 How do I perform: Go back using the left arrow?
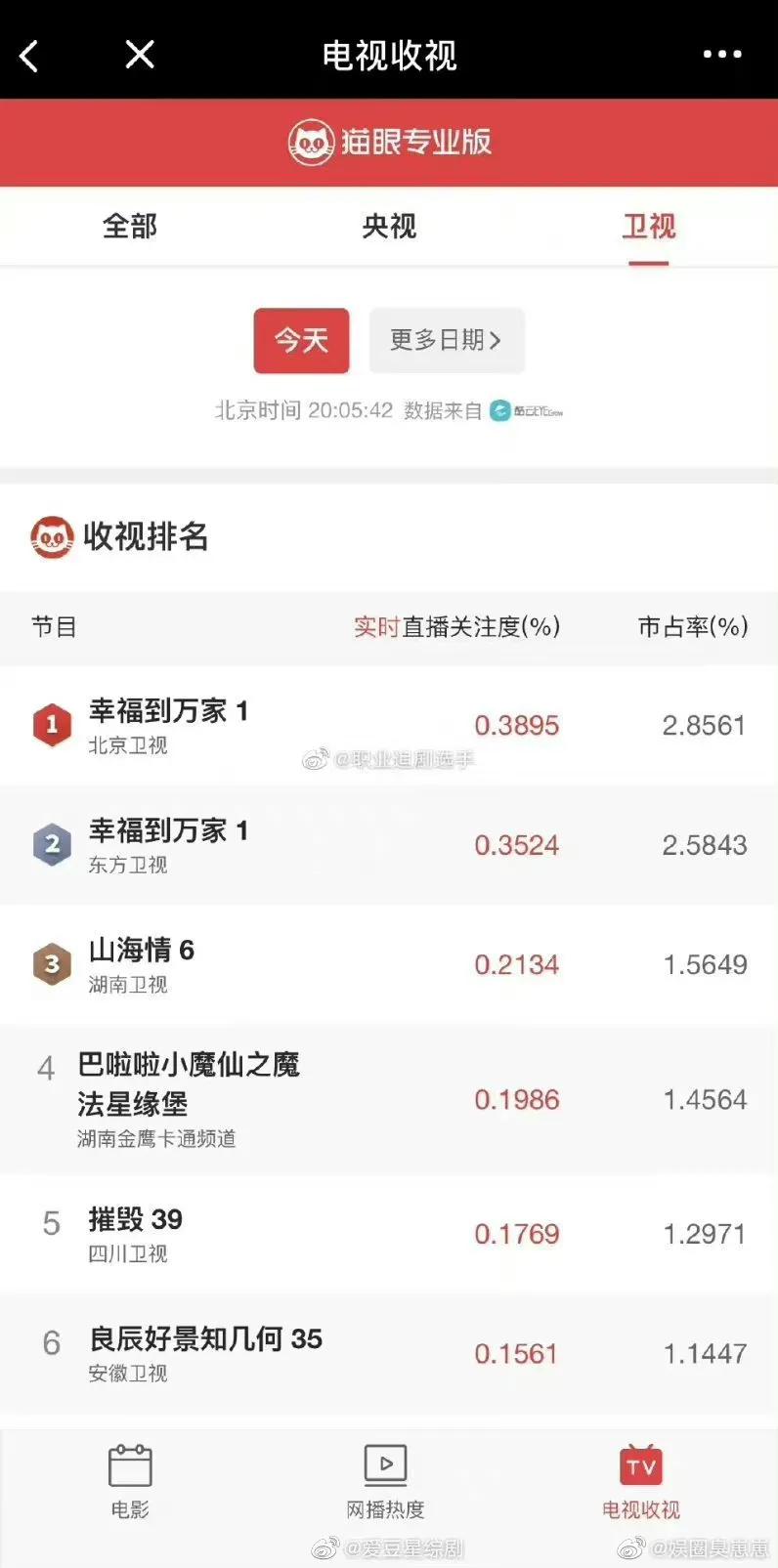29,56
